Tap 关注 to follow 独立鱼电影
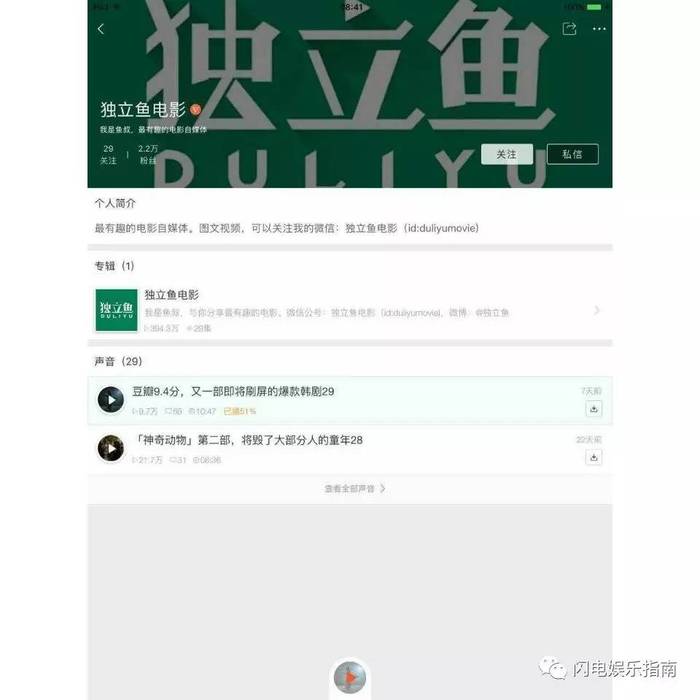 pos(507,154)
